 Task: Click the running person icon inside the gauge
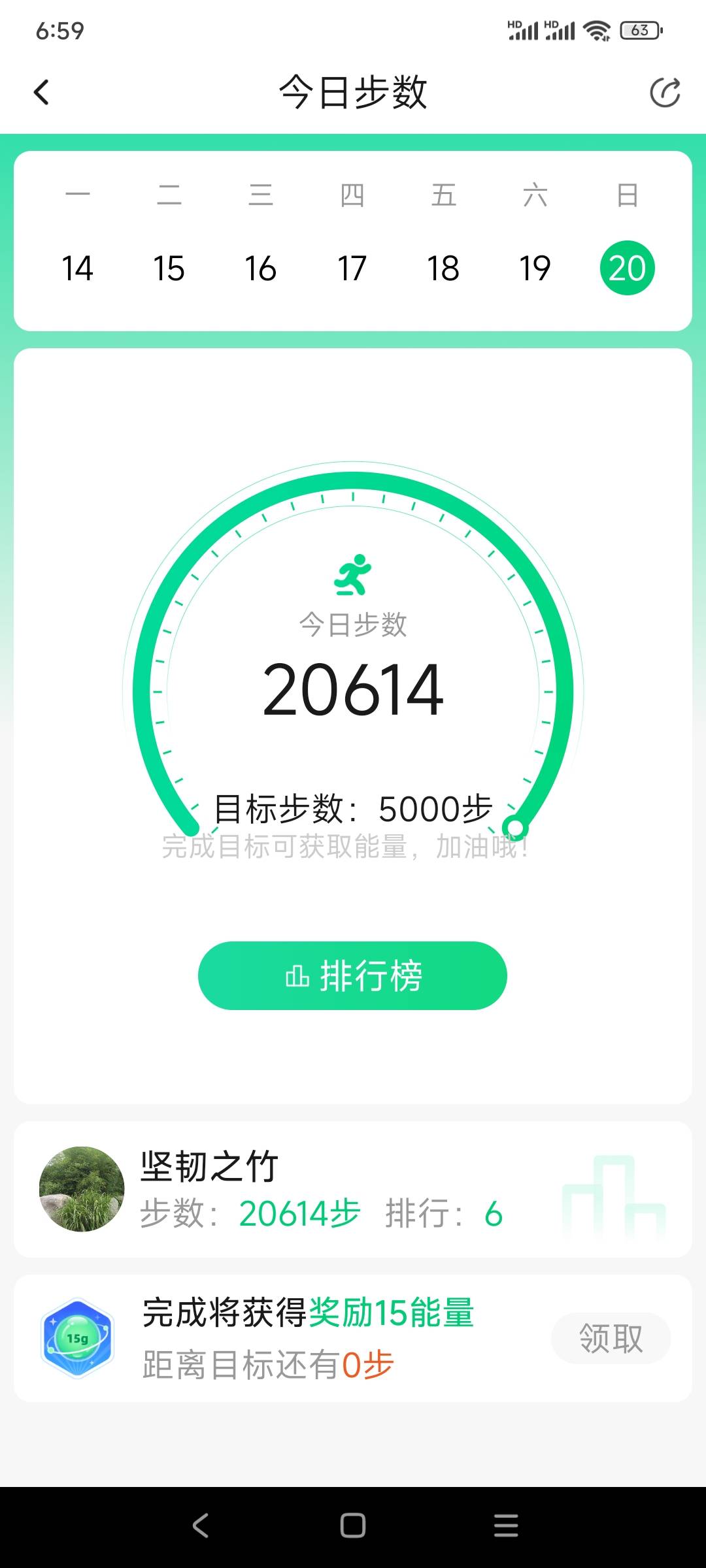click(x=352, y=575)
